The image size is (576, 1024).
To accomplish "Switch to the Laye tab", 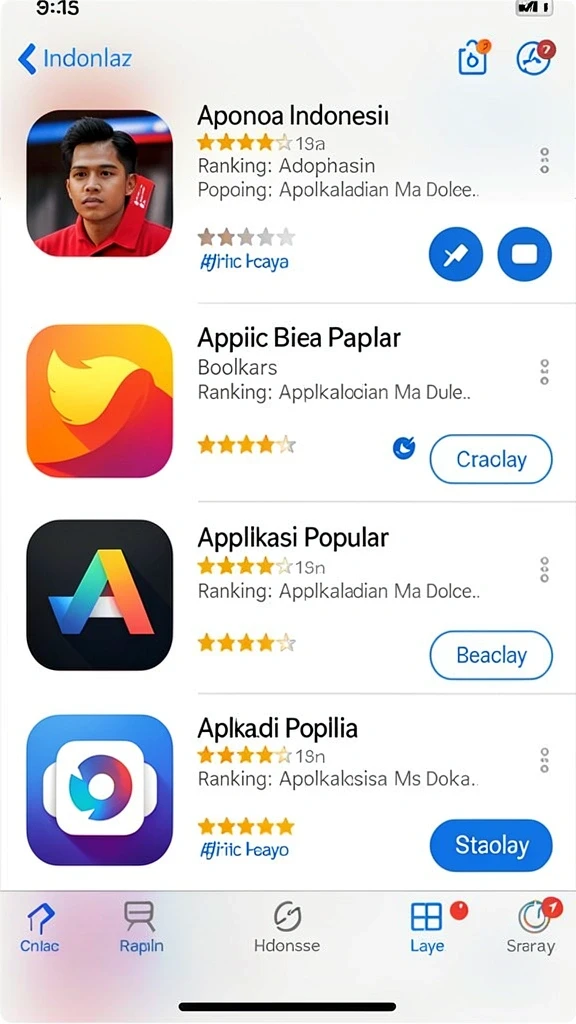I will (x=427, y=927).
